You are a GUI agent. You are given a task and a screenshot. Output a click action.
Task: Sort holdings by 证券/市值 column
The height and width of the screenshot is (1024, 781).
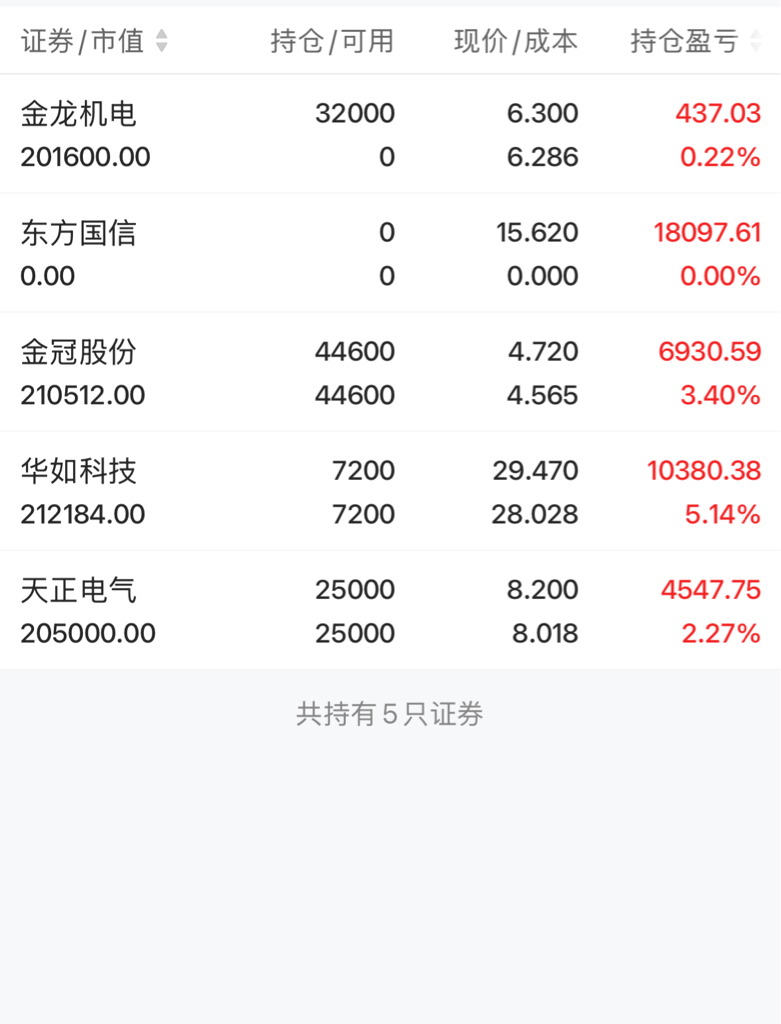point(95,41)
